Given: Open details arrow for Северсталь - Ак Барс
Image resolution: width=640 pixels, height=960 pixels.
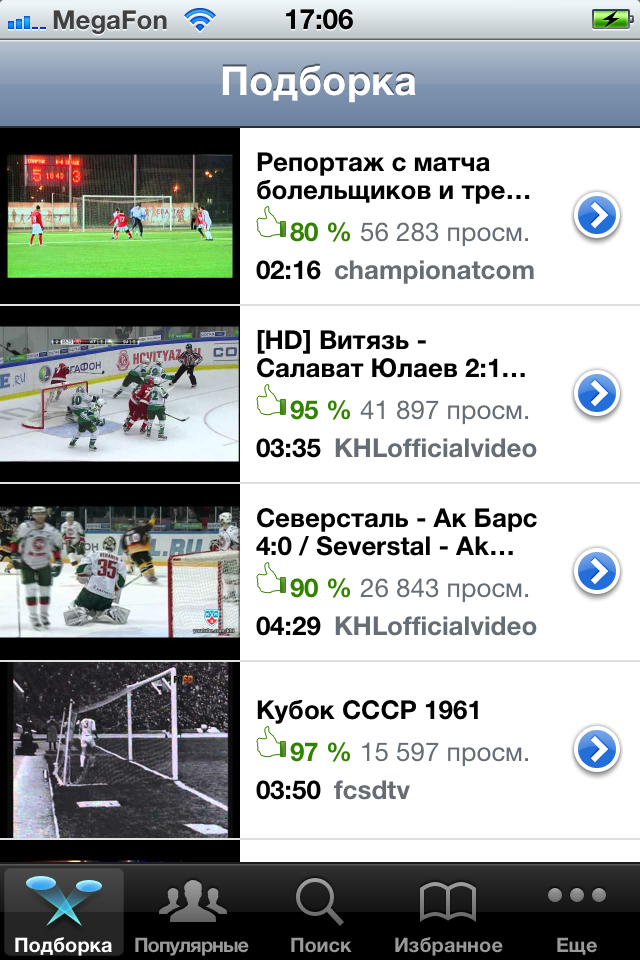Looking at the screenshot, I should (597, 572).
